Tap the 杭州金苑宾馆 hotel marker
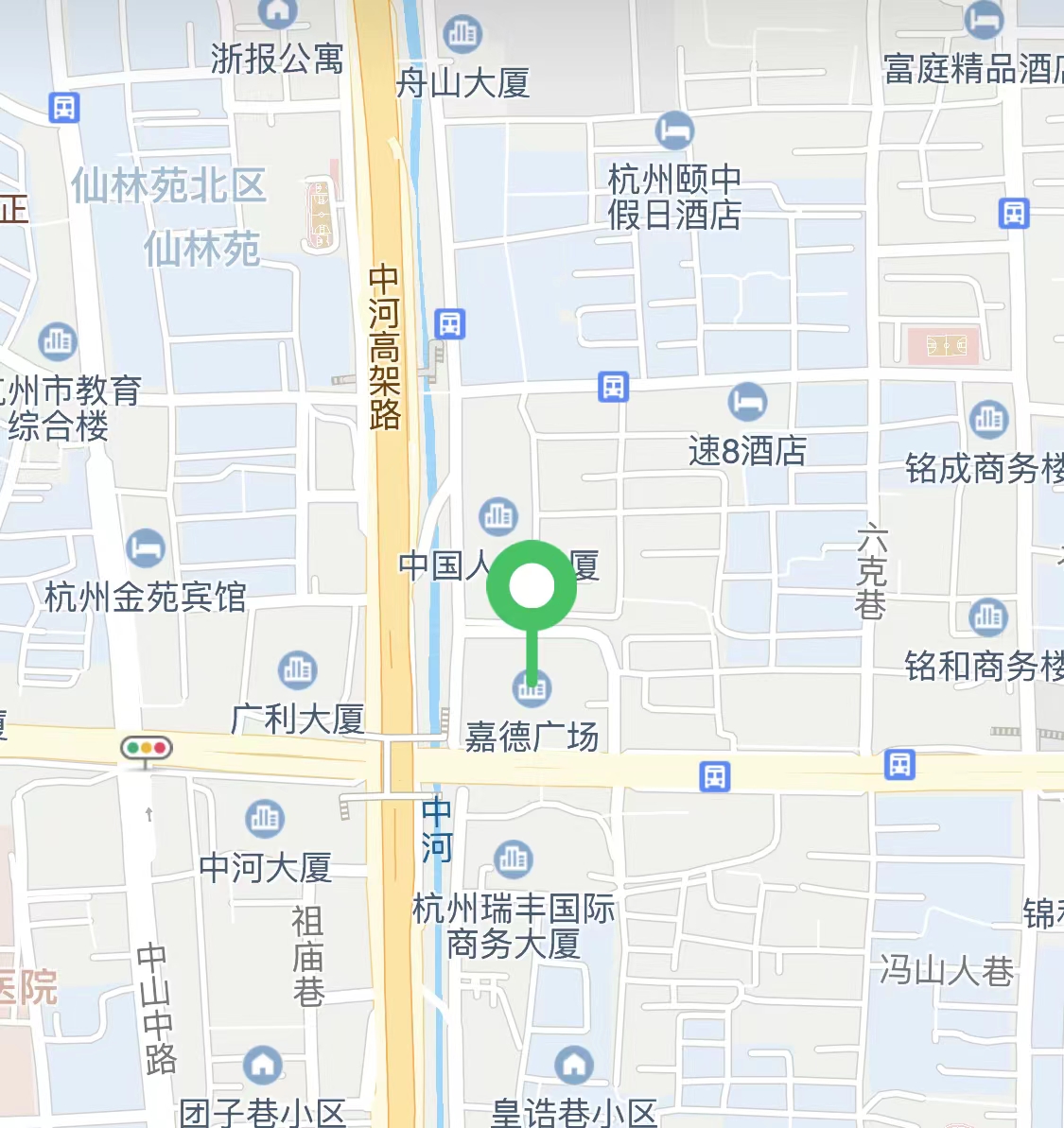The width and height of the screenshot is (1064, 1128). pos(145,547)
